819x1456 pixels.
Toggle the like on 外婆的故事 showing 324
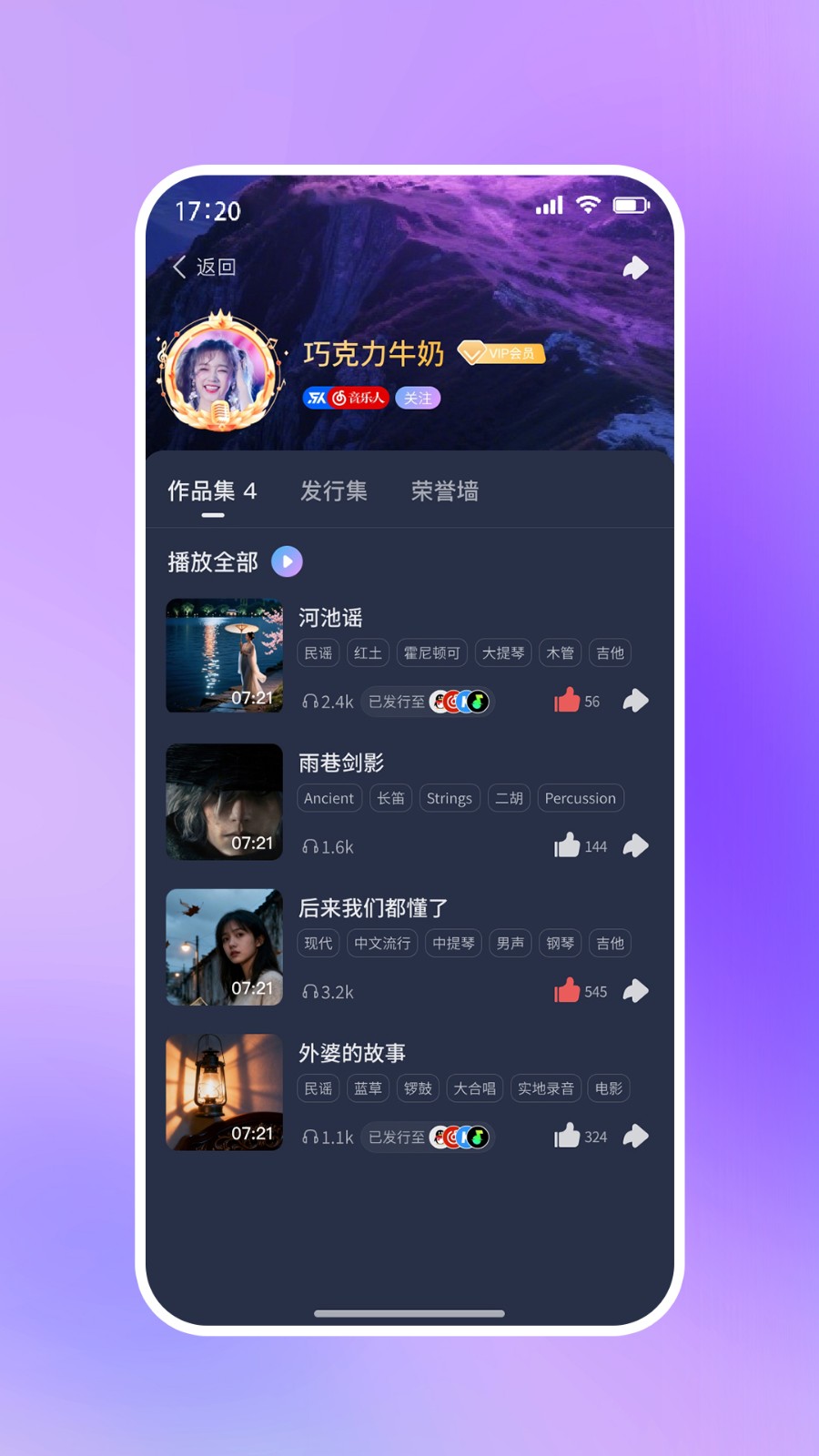[567, 1134]
